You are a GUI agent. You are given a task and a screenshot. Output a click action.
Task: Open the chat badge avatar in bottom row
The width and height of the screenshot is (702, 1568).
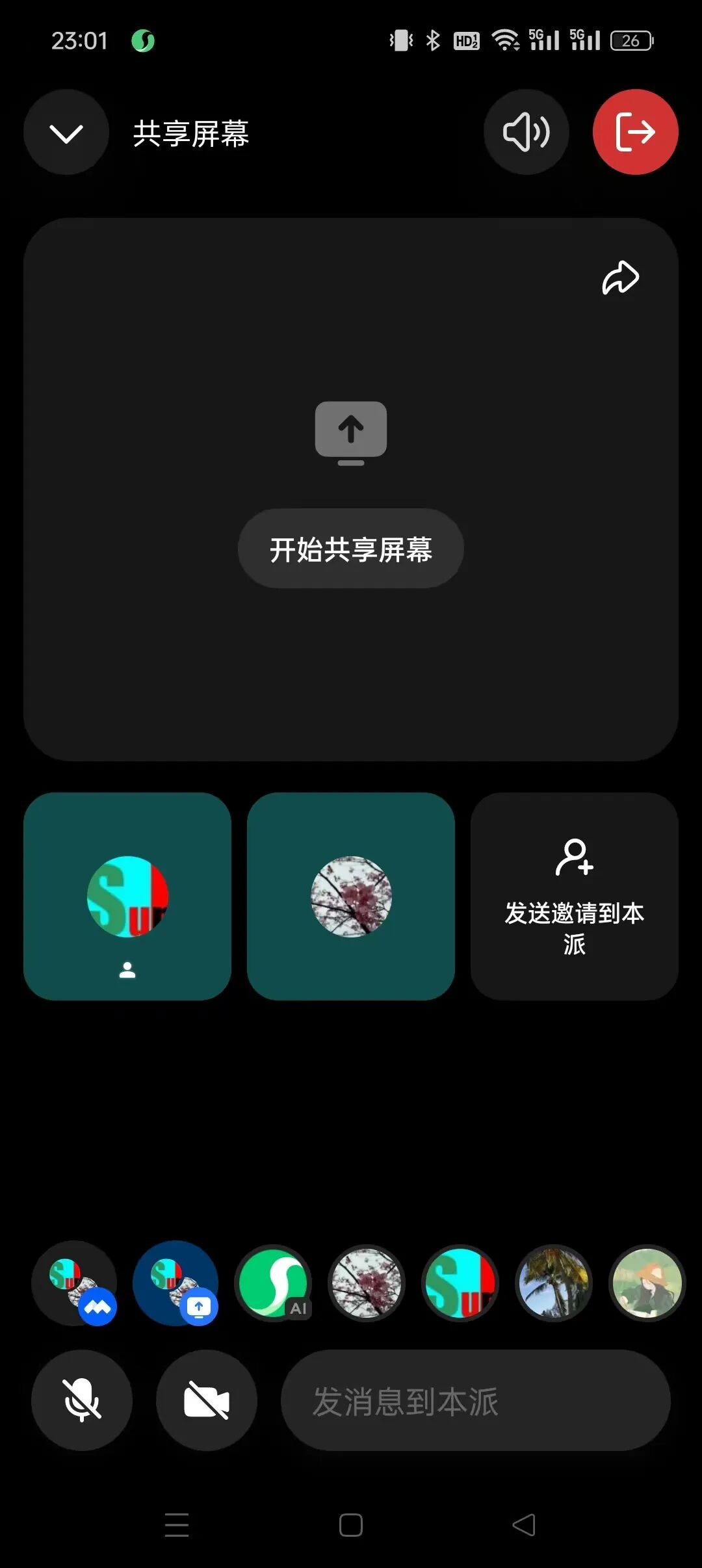point(75,1284)
